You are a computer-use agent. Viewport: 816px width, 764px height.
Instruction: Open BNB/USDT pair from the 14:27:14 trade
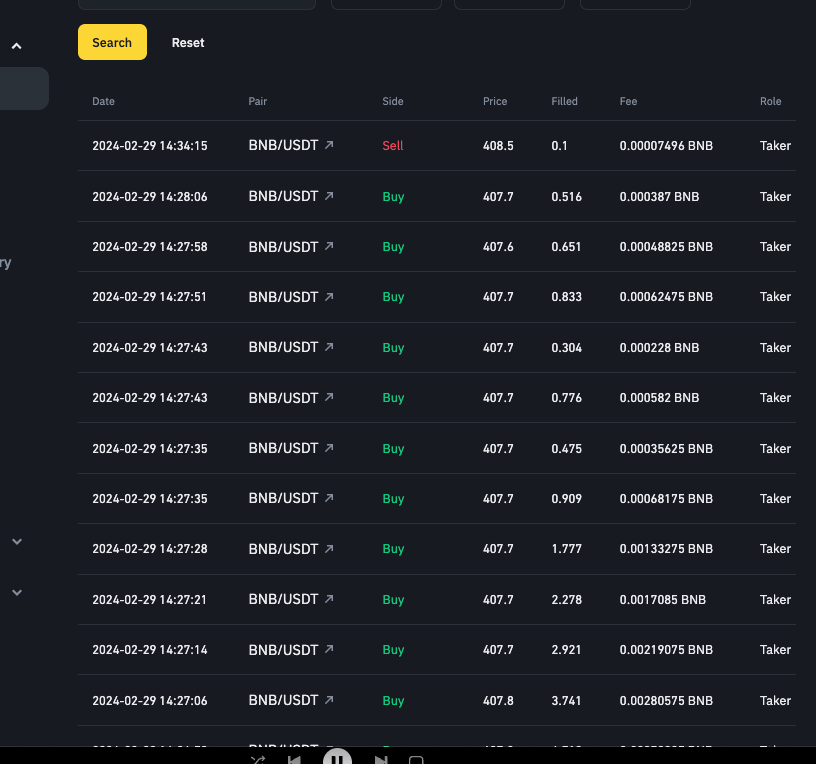point(291,649)
